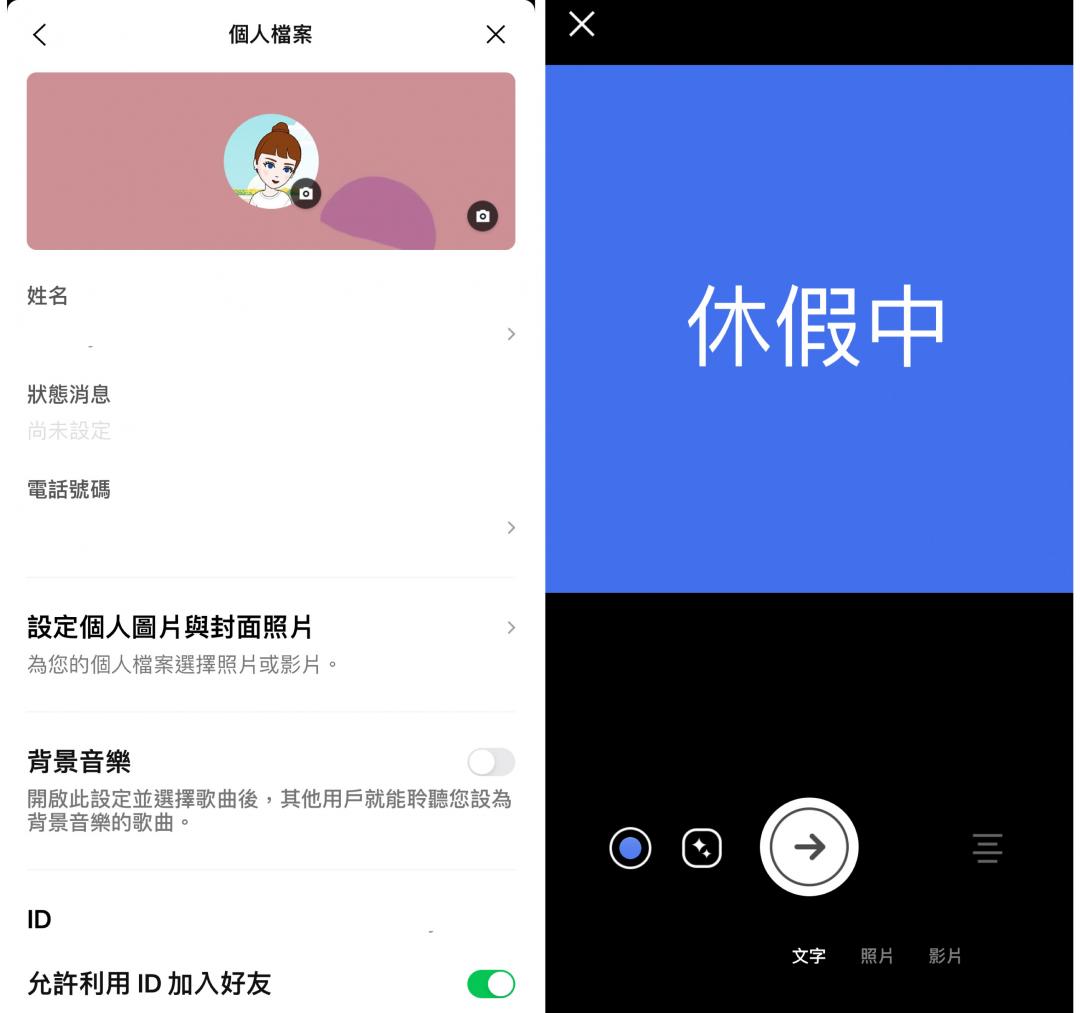The width and height of the screenshot is (1080, 1013).
Task: Close the 個人檔案 screen
Action: pyautogui.click(x=495, y=35)
